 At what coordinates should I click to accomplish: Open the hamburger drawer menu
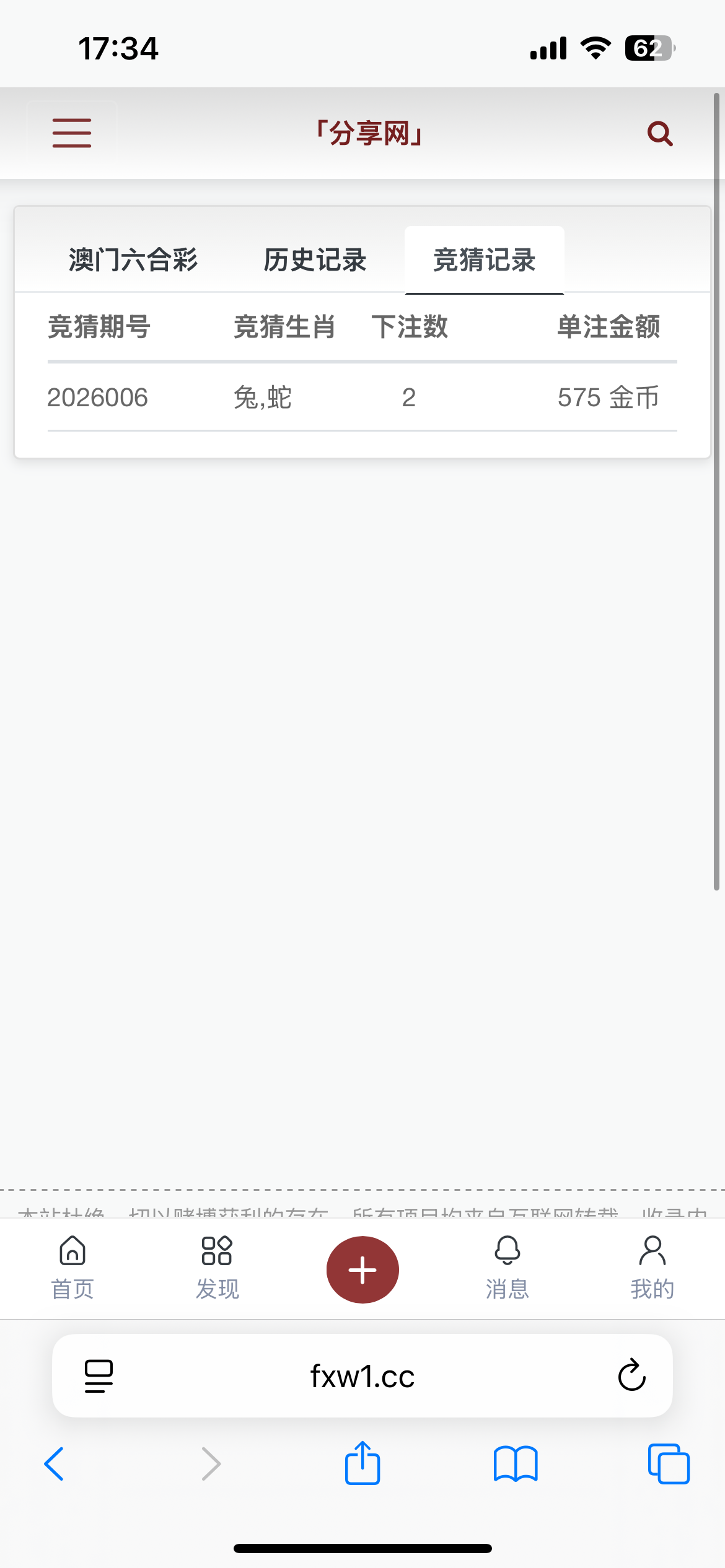72,133
